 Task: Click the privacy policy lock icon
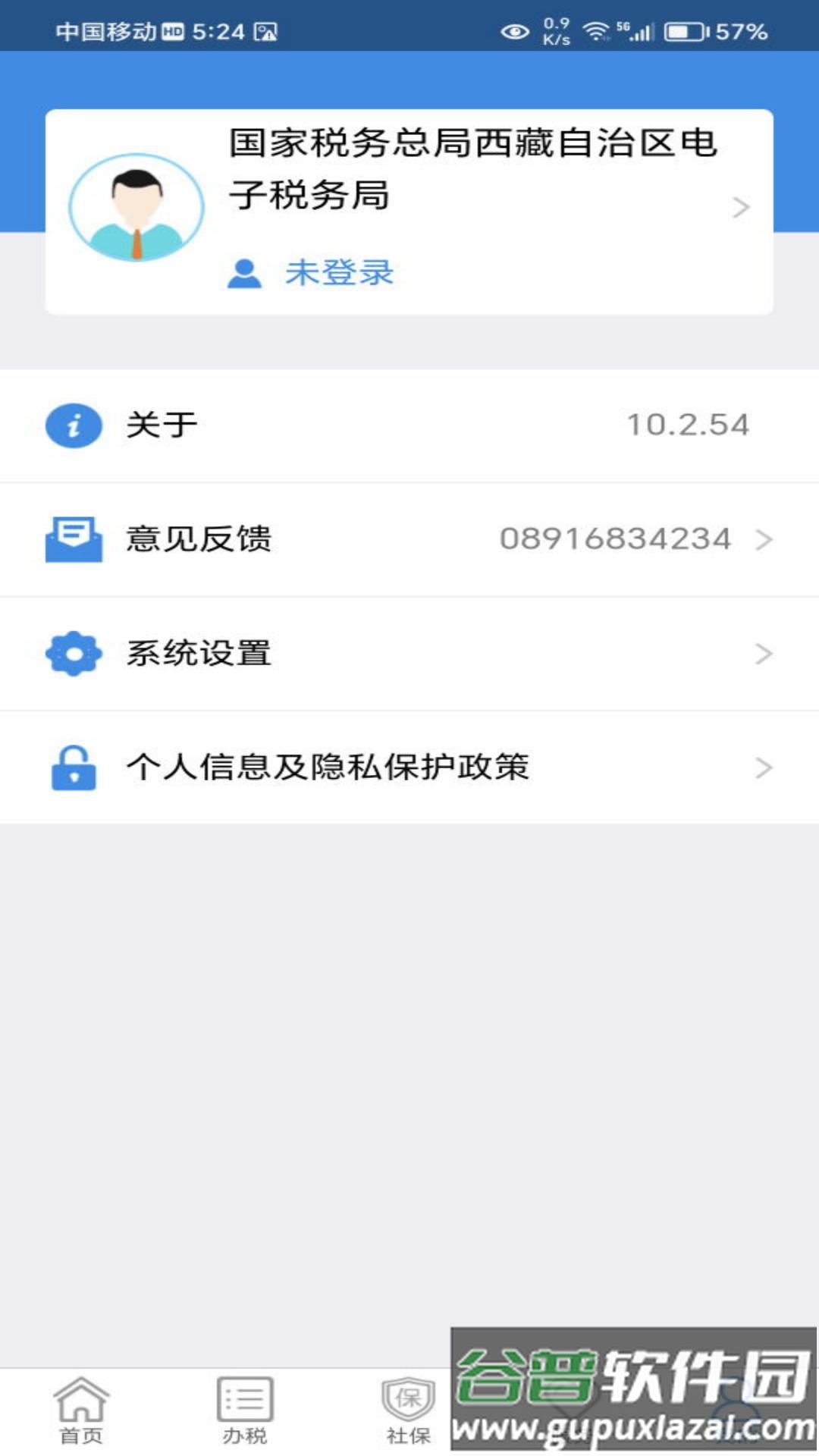tap(73, 767)
